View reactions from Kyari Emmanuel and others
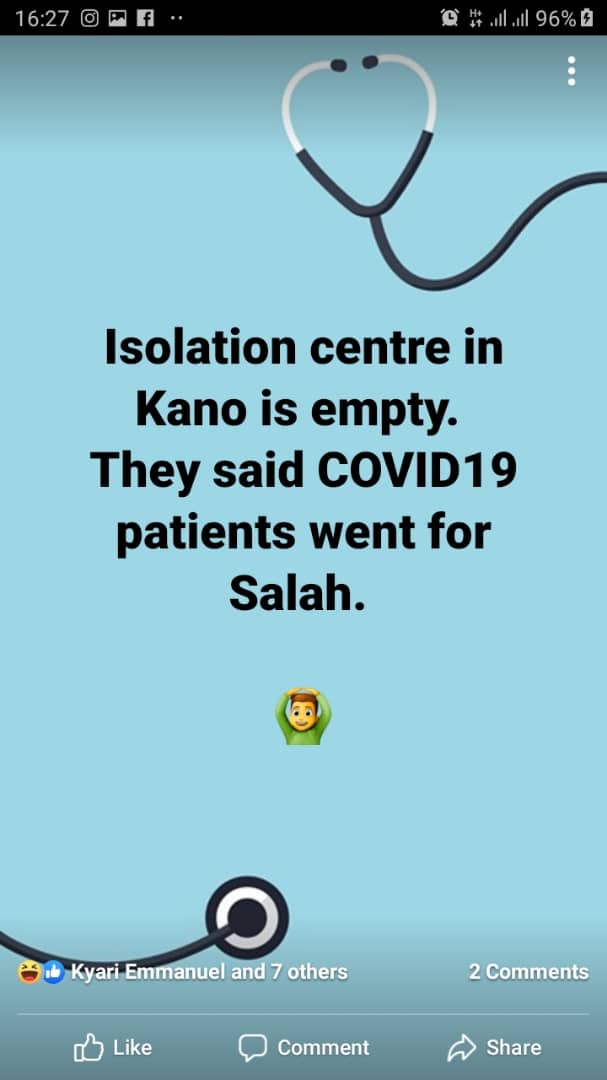 click(183, 972)
